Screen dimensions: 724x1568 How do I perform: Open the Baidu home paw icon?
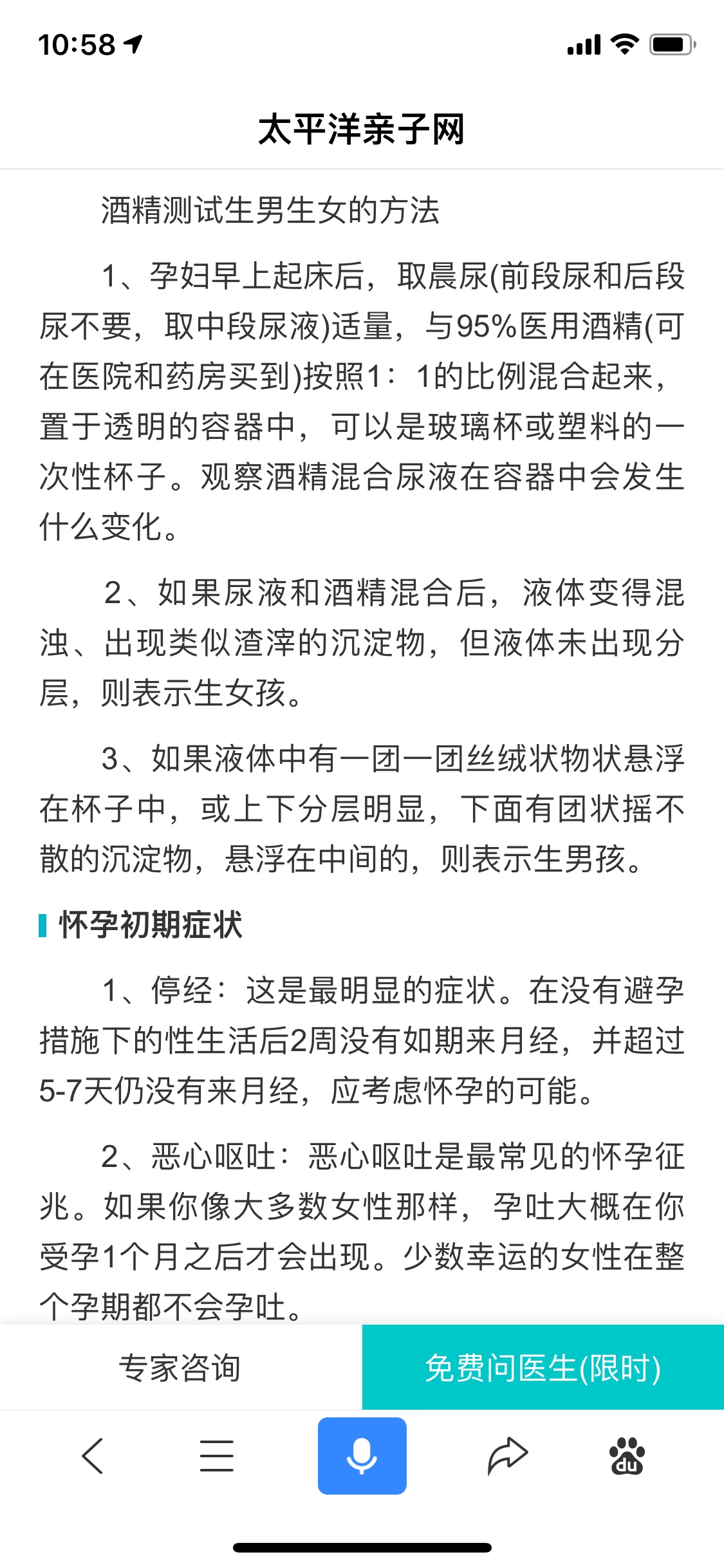[627, 1456]
